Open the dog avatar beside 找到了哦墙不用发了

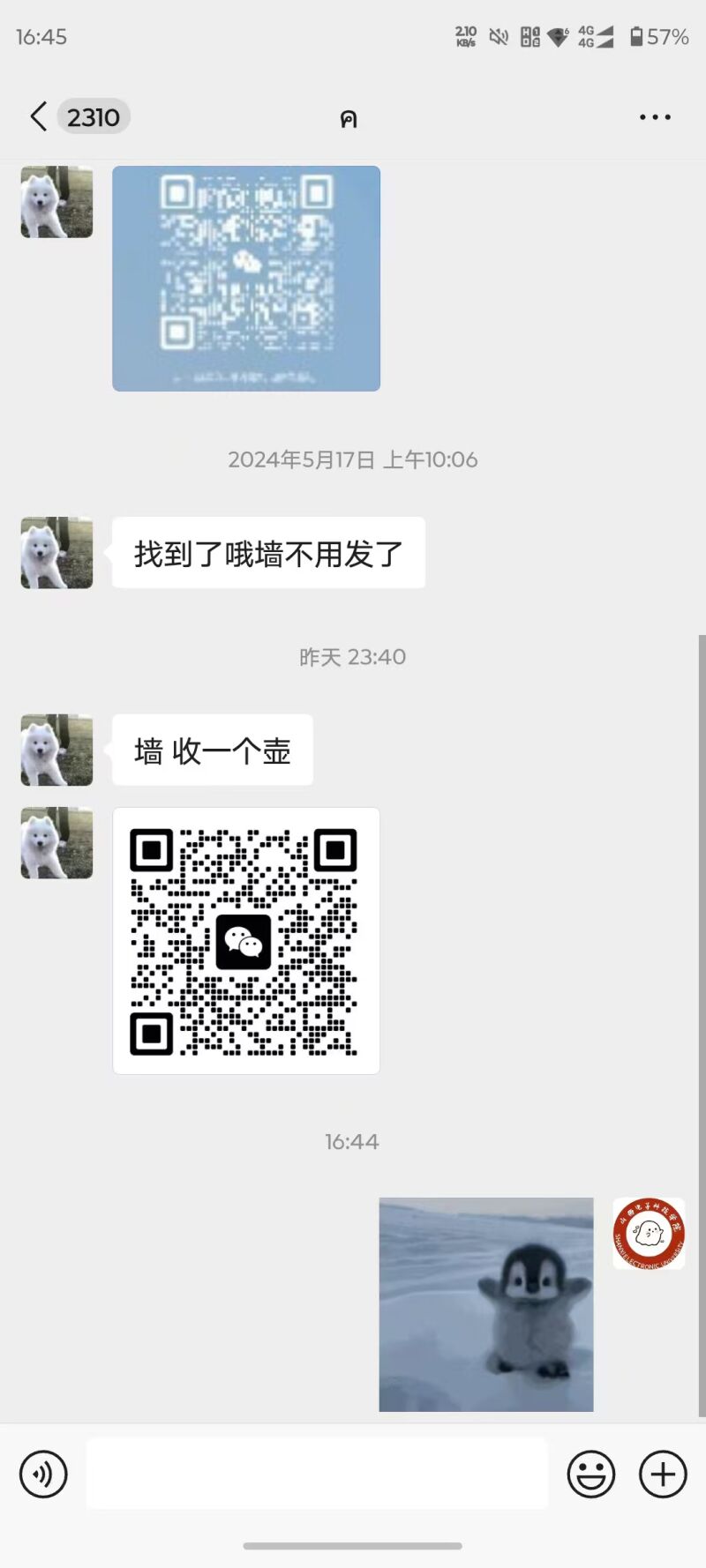point(56,553)
